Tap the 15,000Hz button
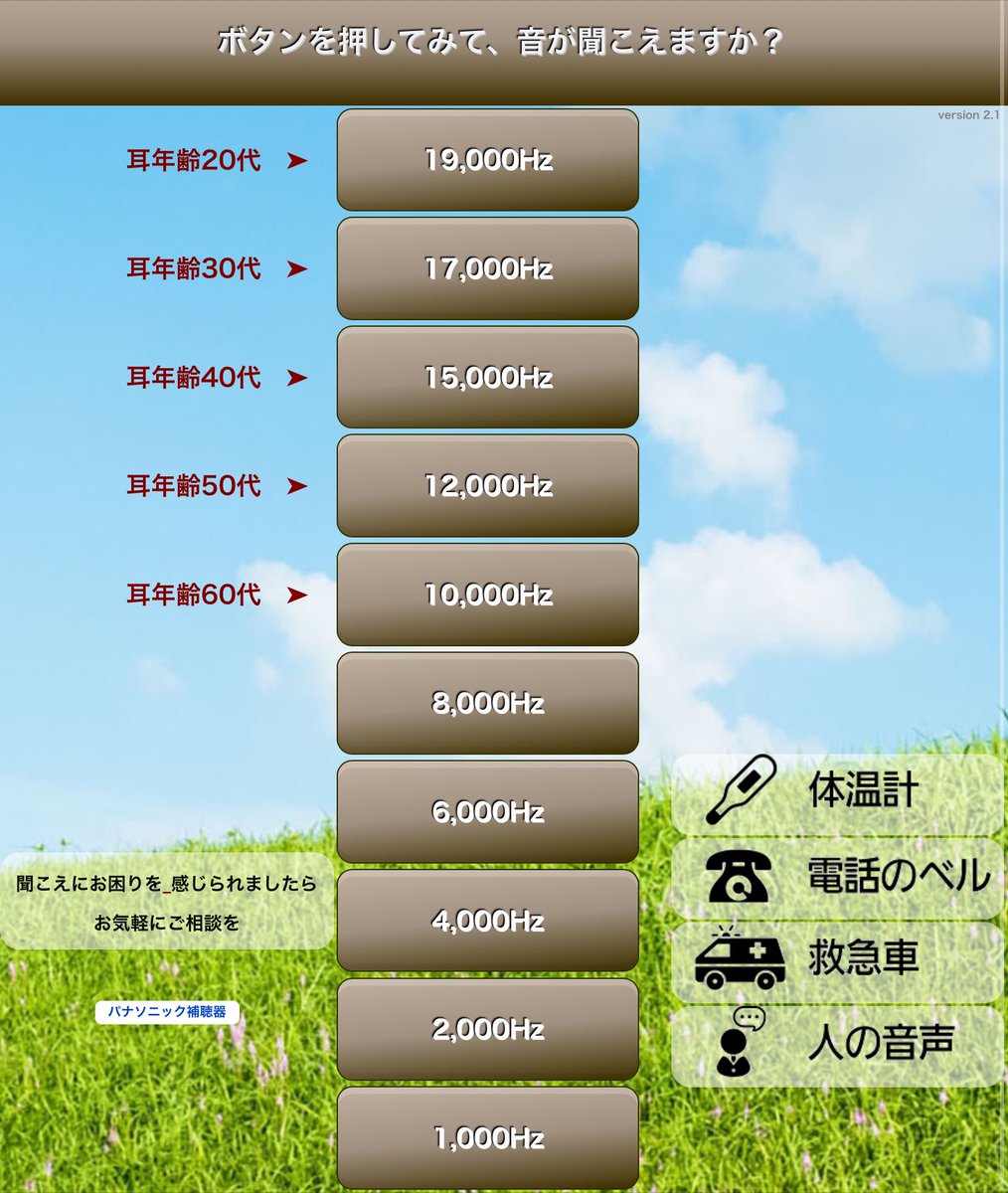 pos(487,377)
